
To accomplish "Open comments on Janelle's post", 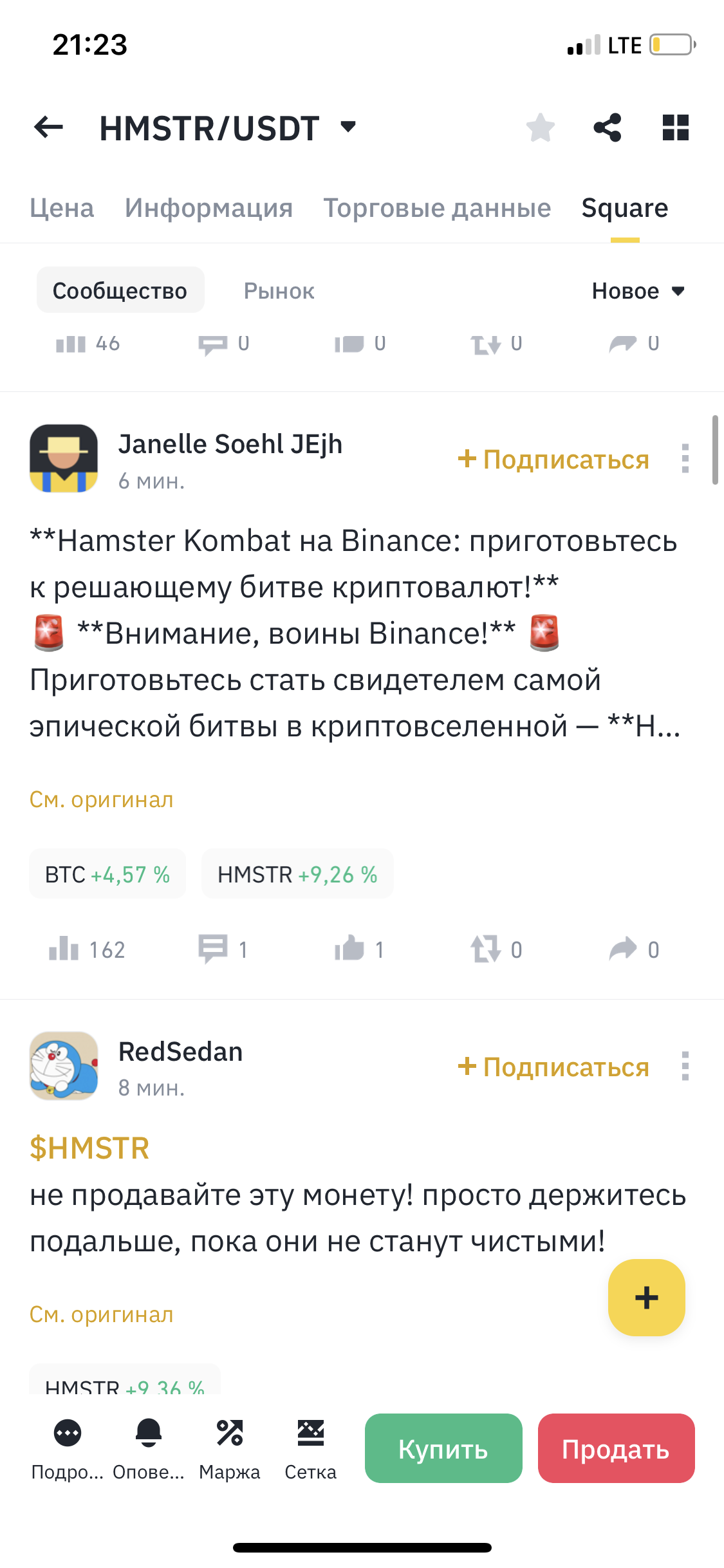I will (223, 949).
